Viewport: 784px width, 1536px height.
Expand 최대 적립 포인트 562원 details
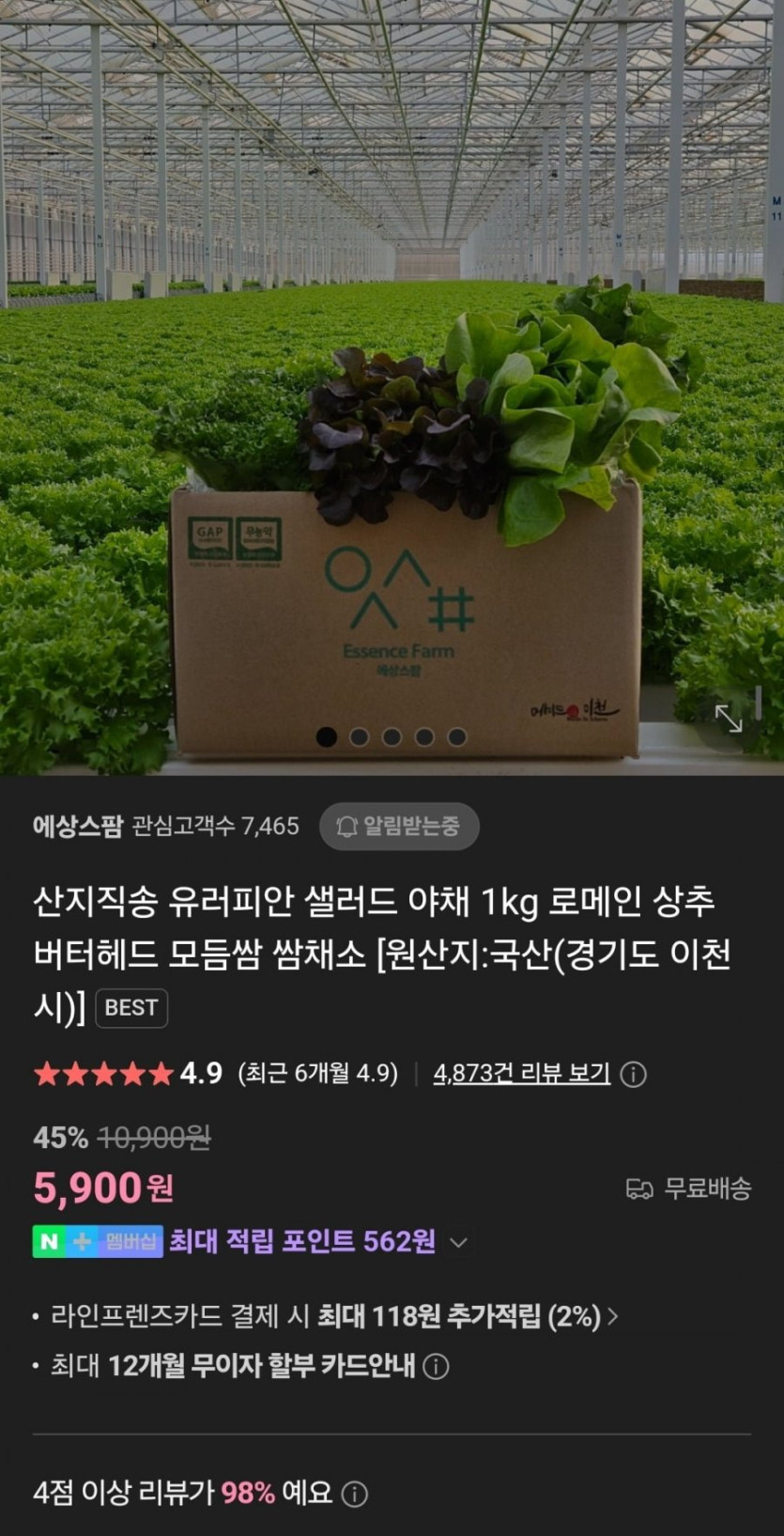458,1242
